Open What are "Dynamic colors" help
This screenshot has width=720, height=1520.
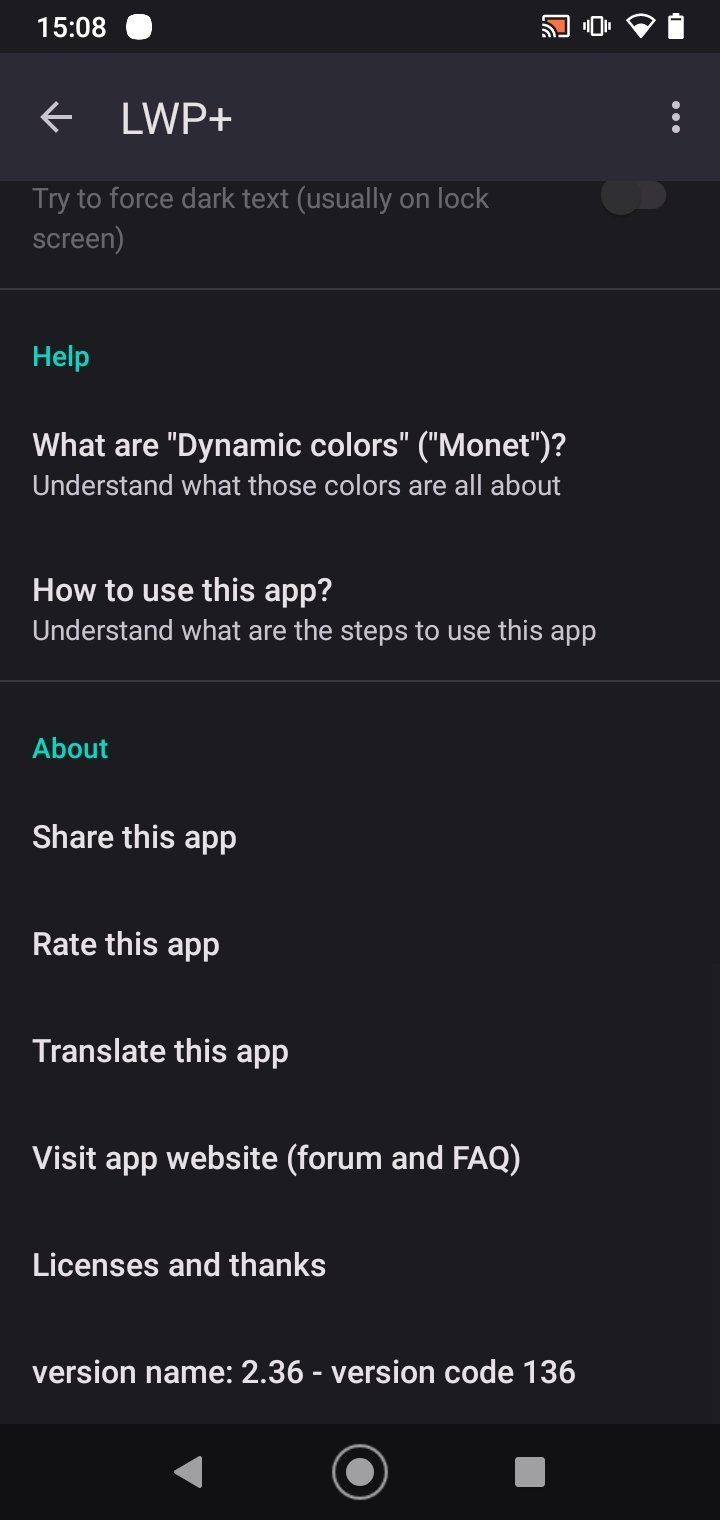(360, 464)
